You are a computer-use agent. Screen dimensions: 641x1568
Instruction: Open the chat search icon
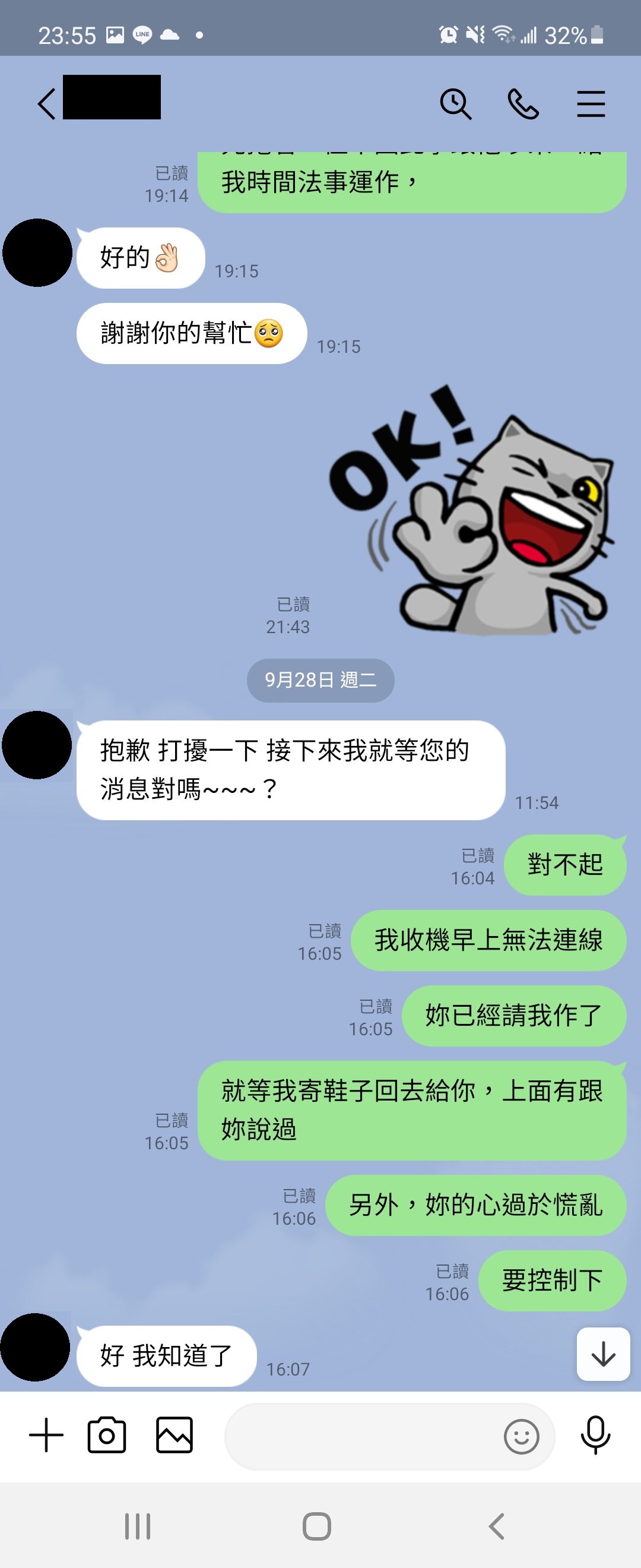(x=455, y=104)
